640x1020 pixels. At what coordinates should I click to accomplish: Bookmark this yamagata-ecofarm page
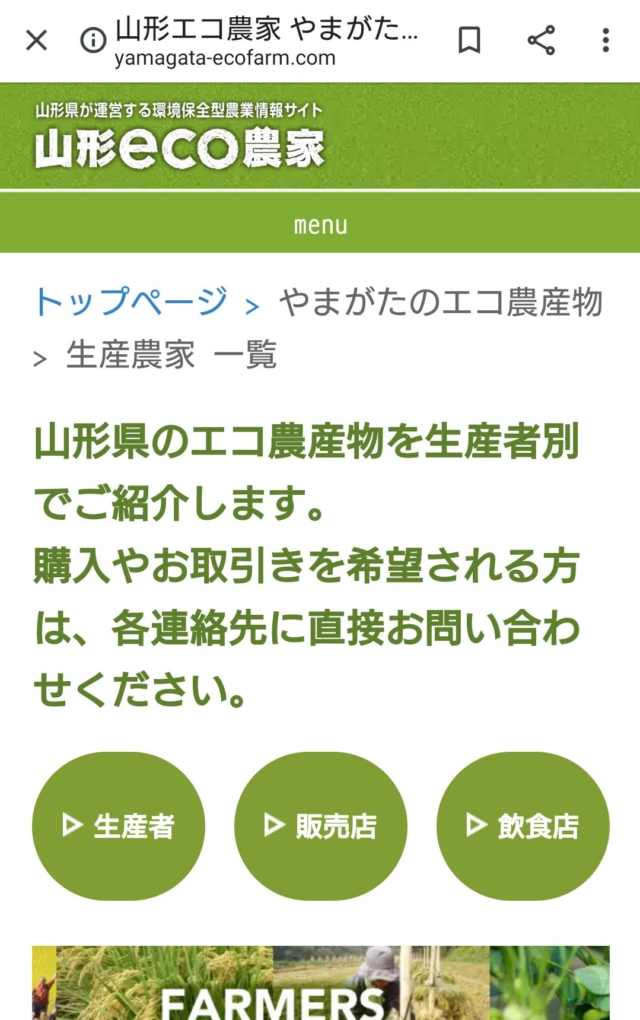tap(469, 40)
